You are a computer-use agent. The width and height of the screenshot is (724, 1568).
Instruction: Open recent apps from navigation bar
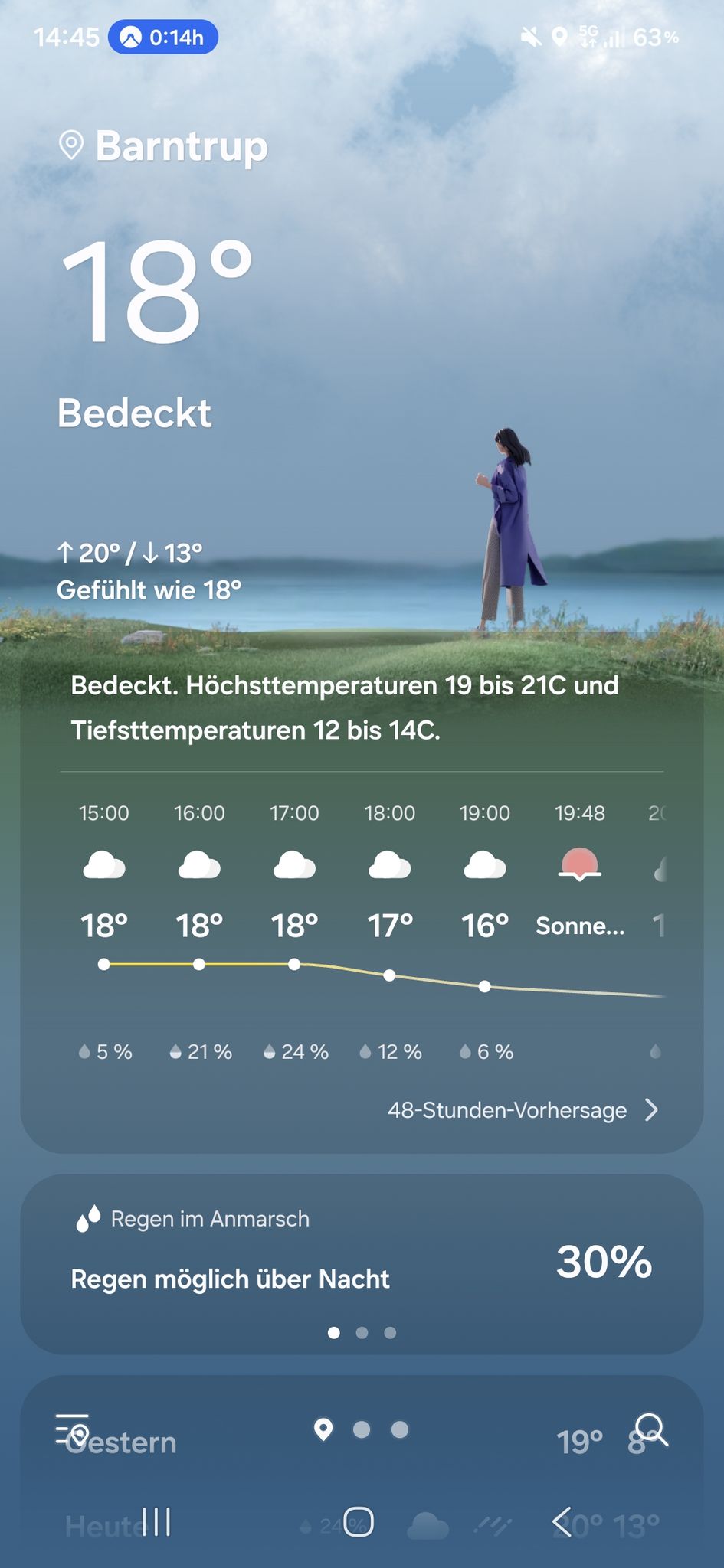[x=156, y=1521]
